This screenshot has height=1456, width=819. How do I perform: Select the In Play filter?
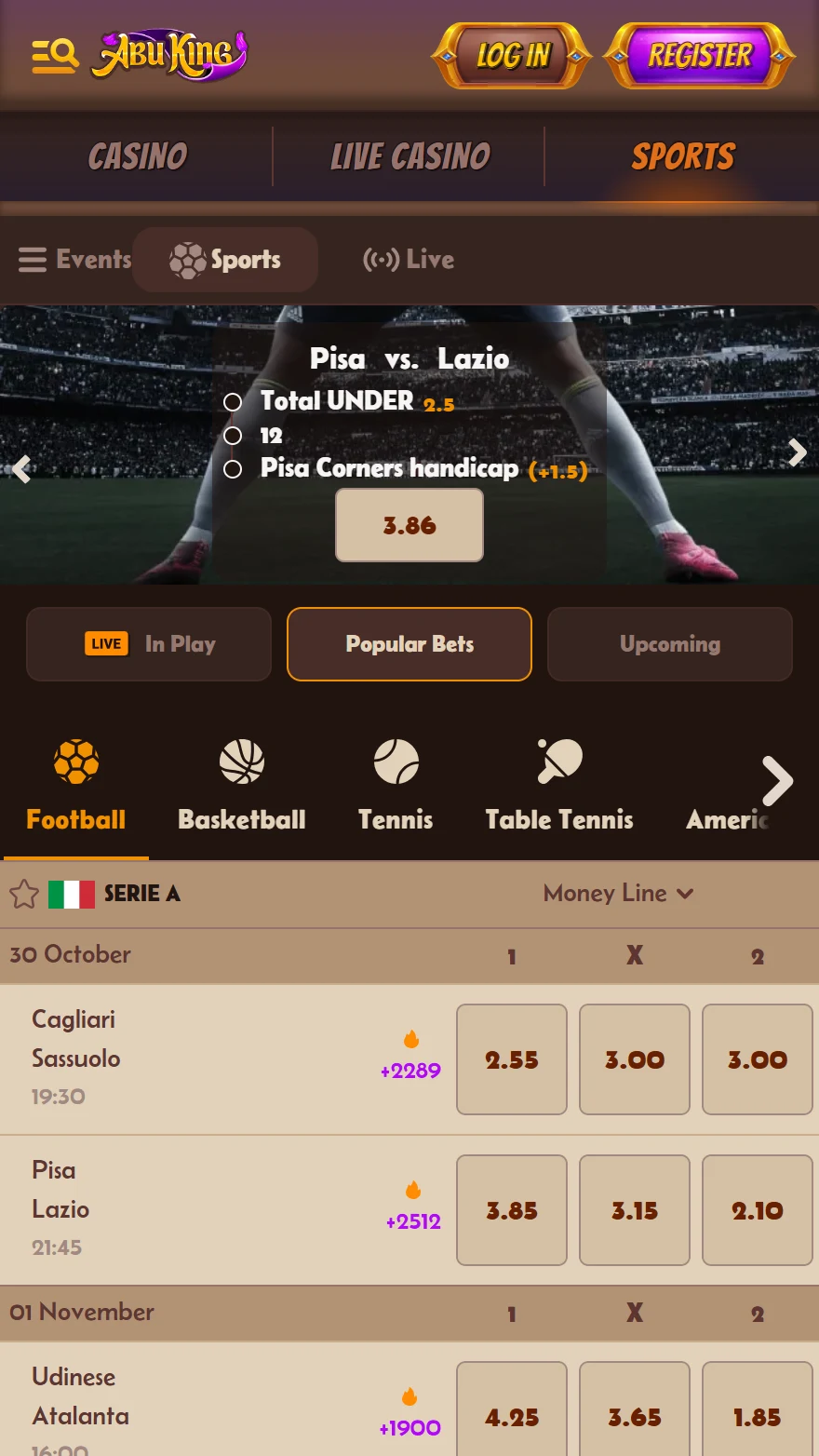[149, 644]
